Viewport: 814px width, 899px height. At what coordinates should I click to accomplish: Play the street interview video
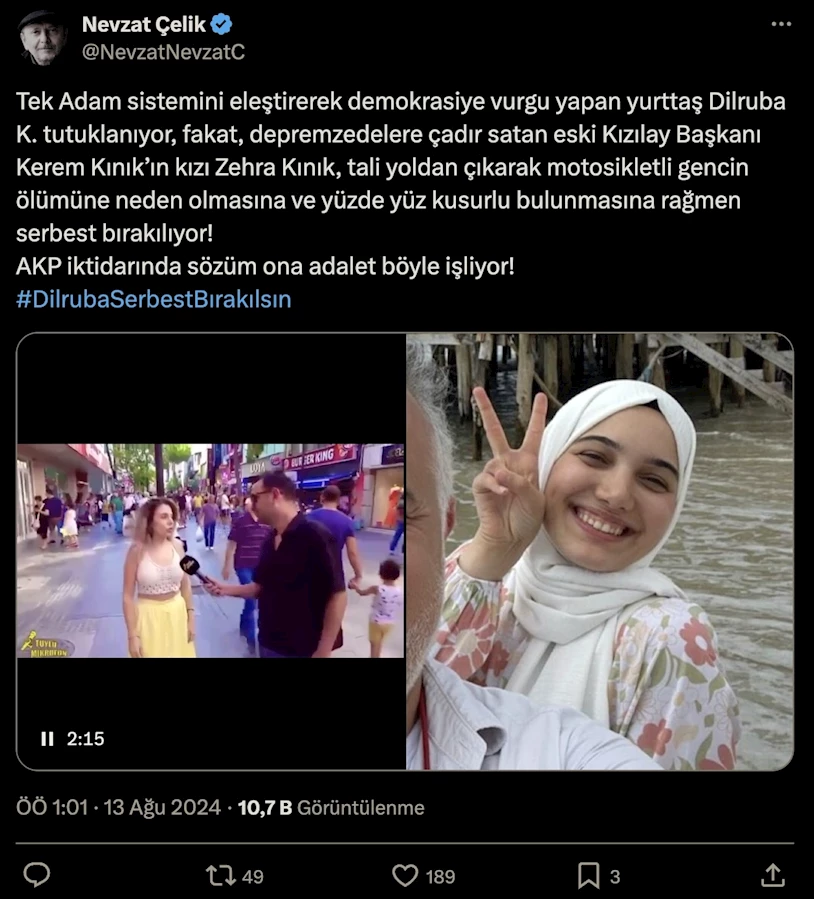[x=211, y=551]
